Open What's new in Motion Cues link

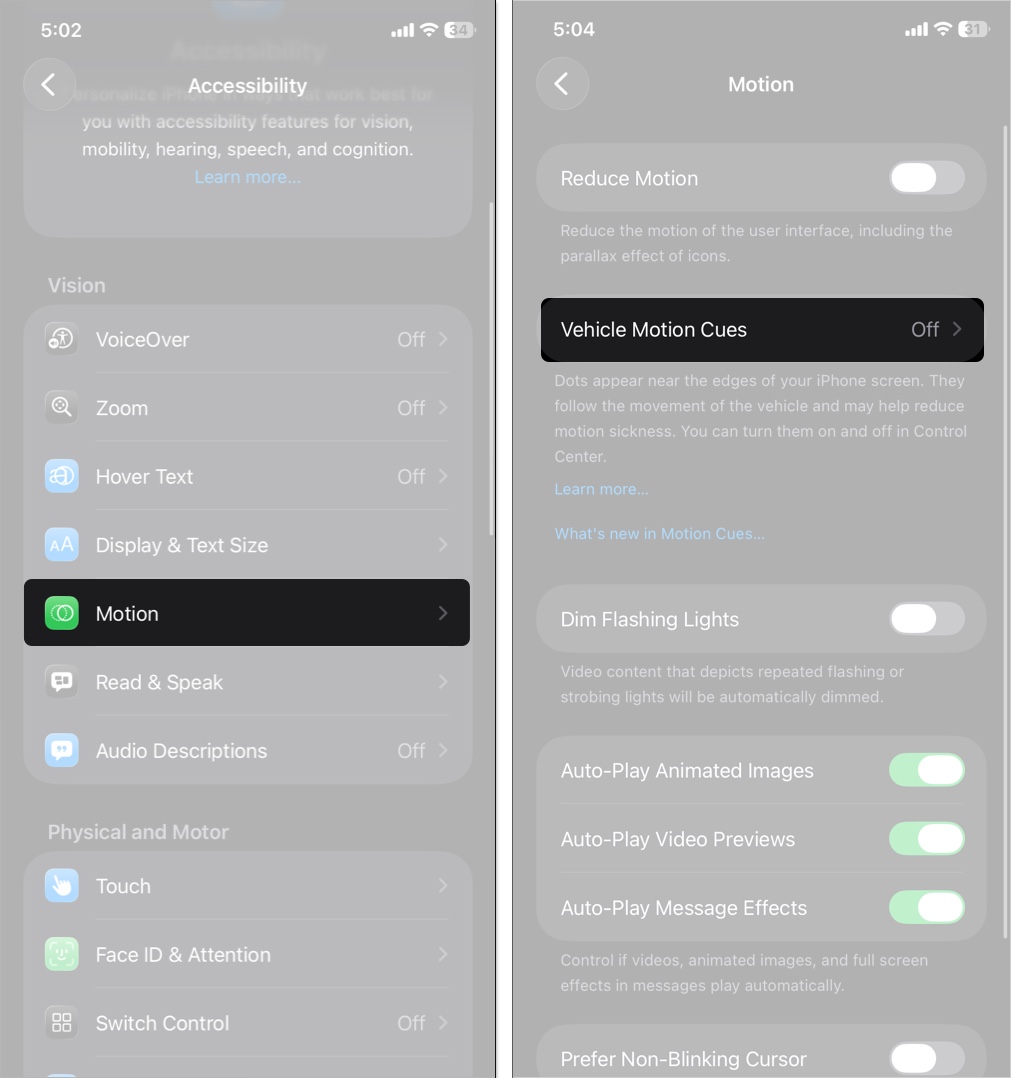pos(659,534)
